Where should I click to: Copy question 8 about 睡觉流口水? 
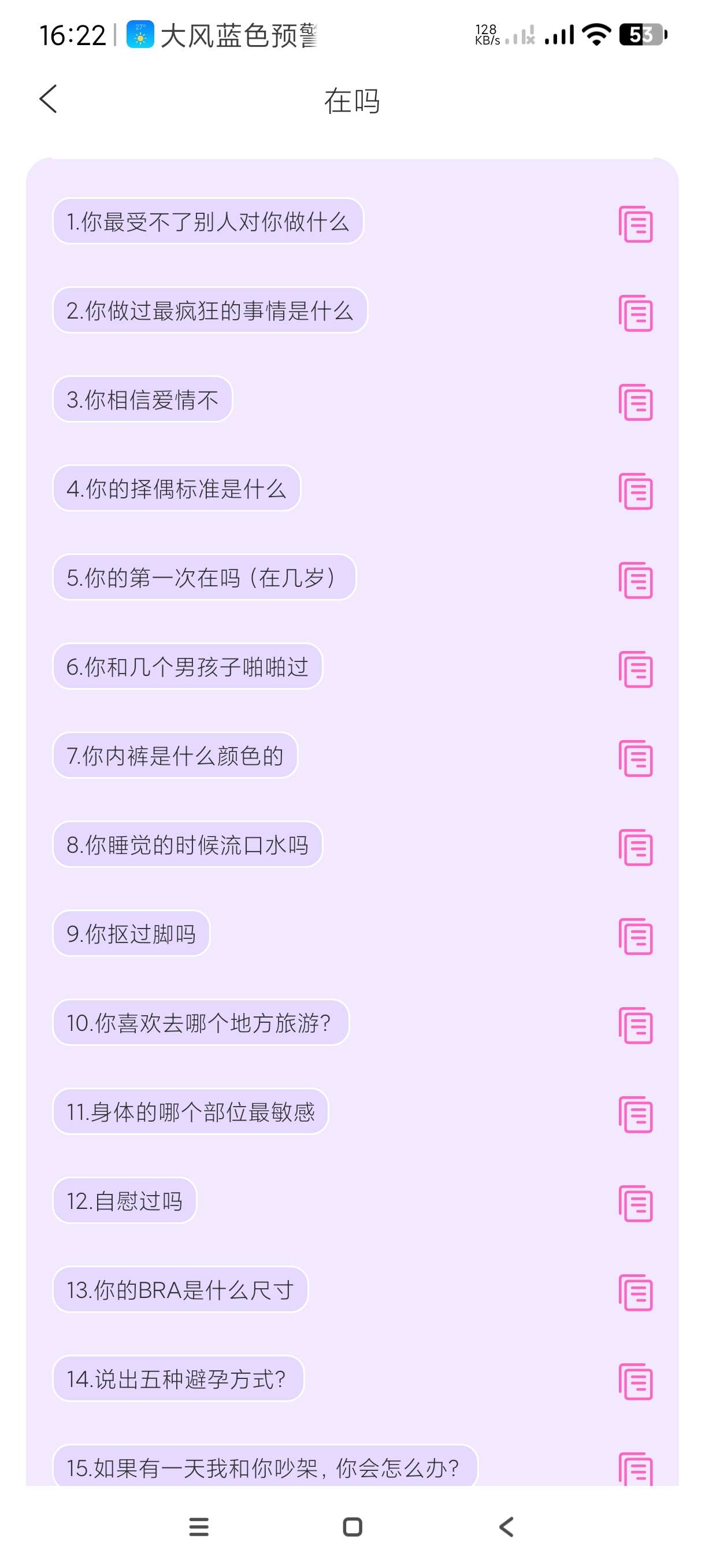click(635, 846)
